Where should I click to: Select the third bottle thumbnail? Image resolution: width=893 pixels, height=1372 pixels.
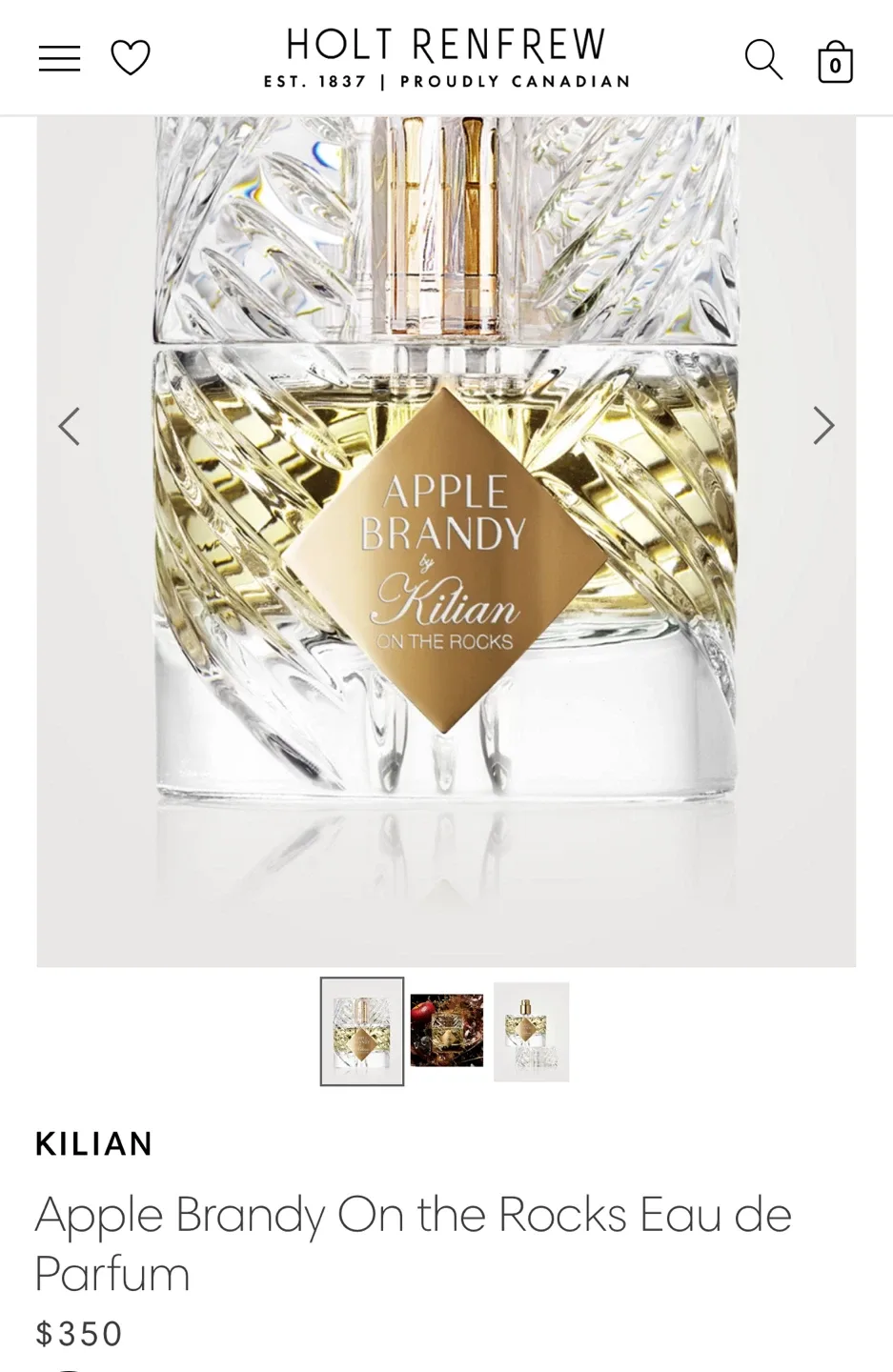[531, 1031]
